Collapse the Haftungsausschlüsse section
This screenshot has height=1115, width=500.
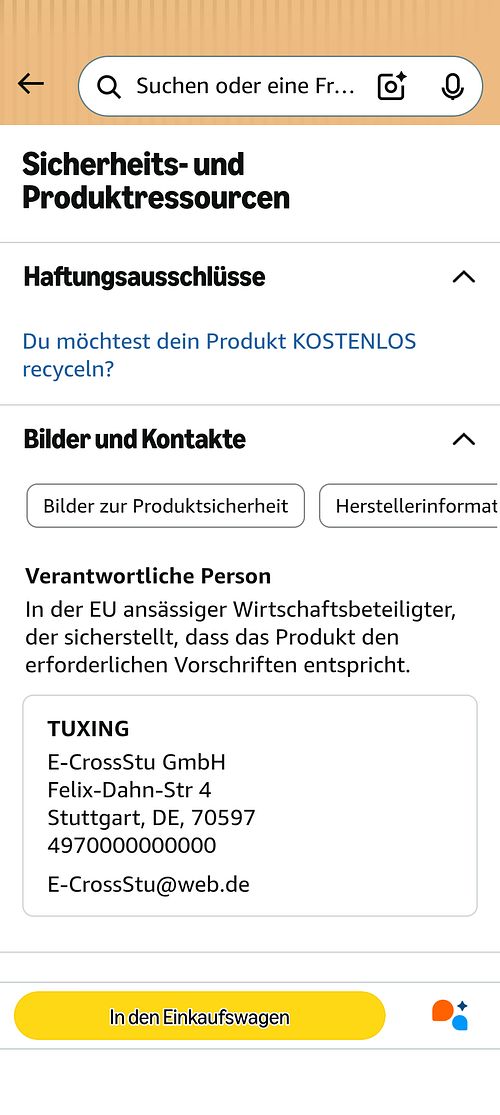click(x=464, y=277)
